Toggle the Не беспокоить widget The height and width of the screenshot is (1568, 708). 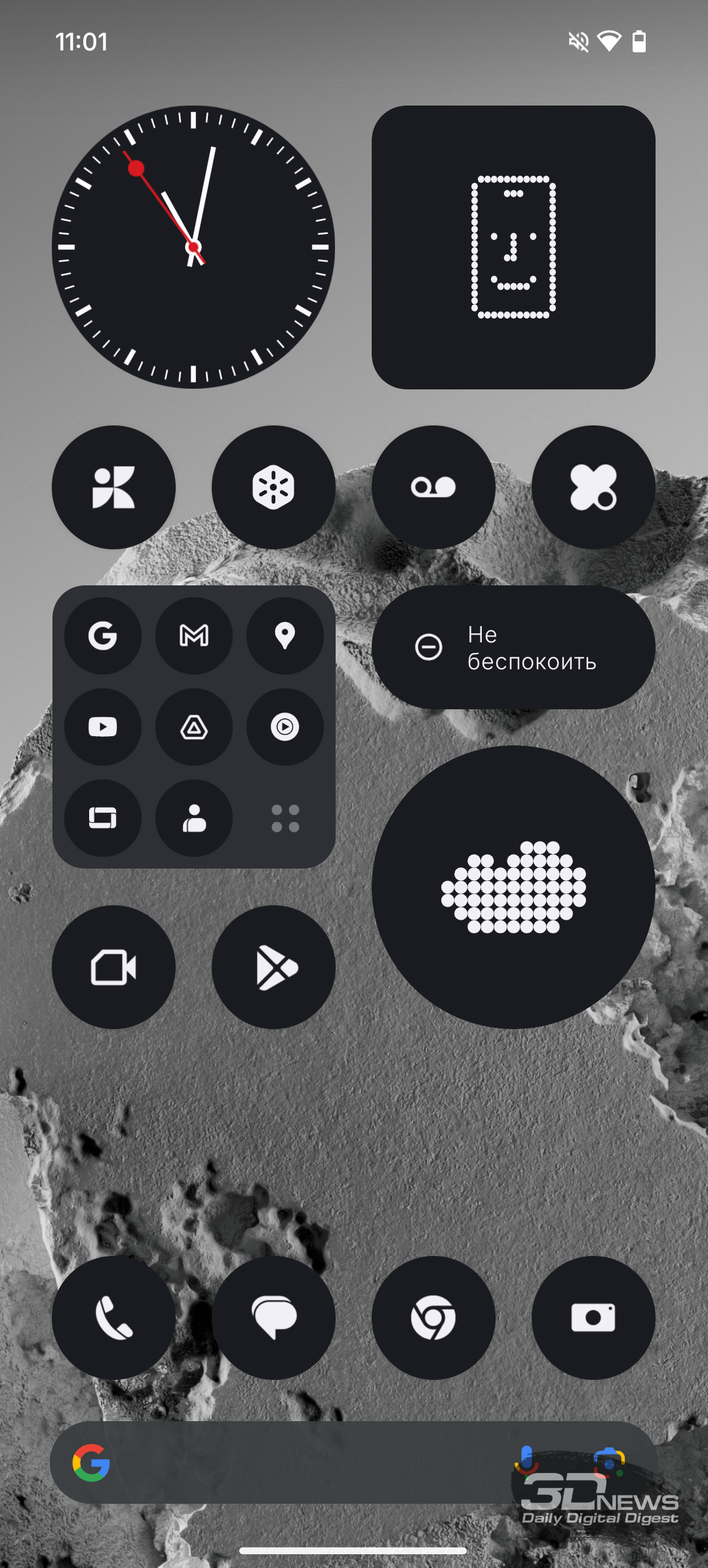(x=513, y=647)
